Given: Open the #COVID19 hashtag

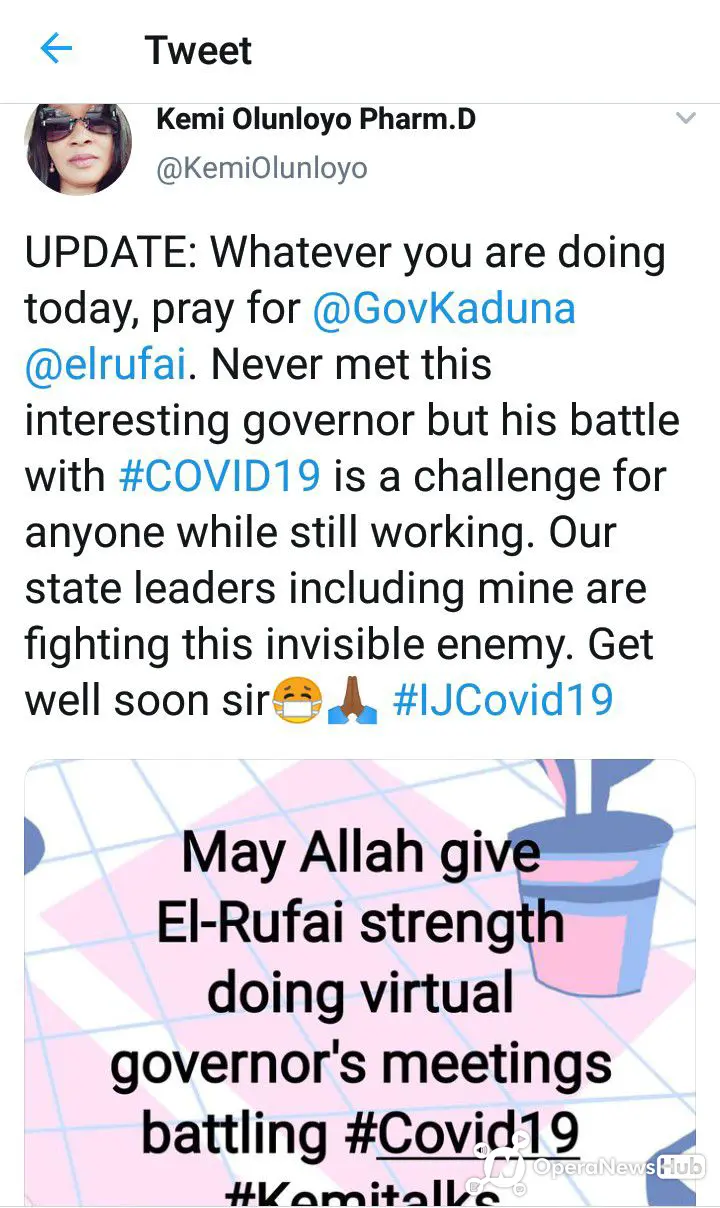Looking at the screenshot, I should [x=219, y=476].
